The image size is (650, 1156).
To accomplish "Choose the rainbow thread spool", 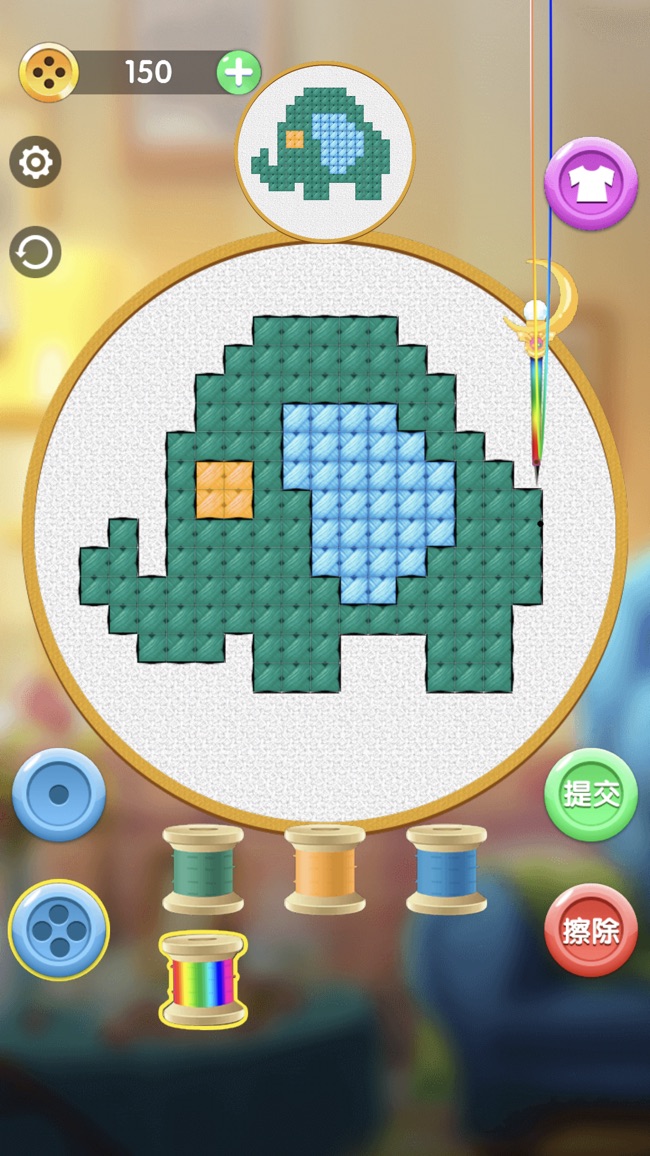I will click(x=203, y=980).
